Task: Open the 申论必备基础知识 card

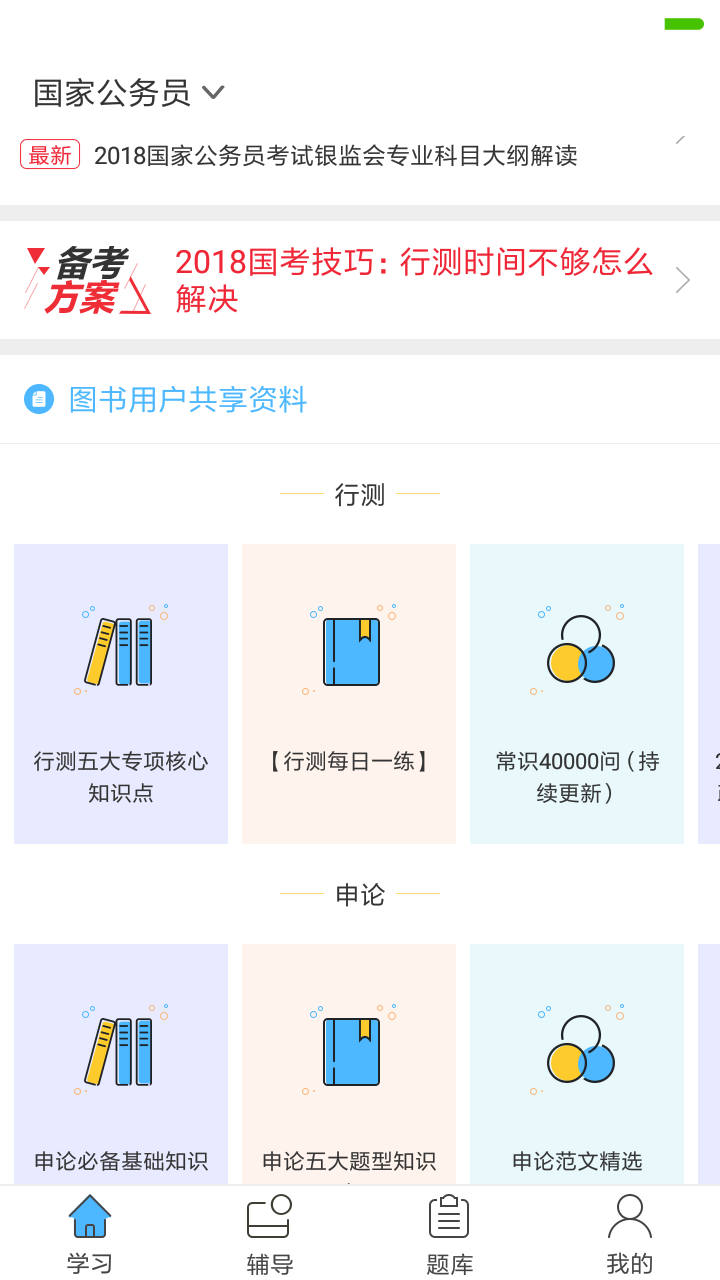Action: click(x=121, y=1064)
